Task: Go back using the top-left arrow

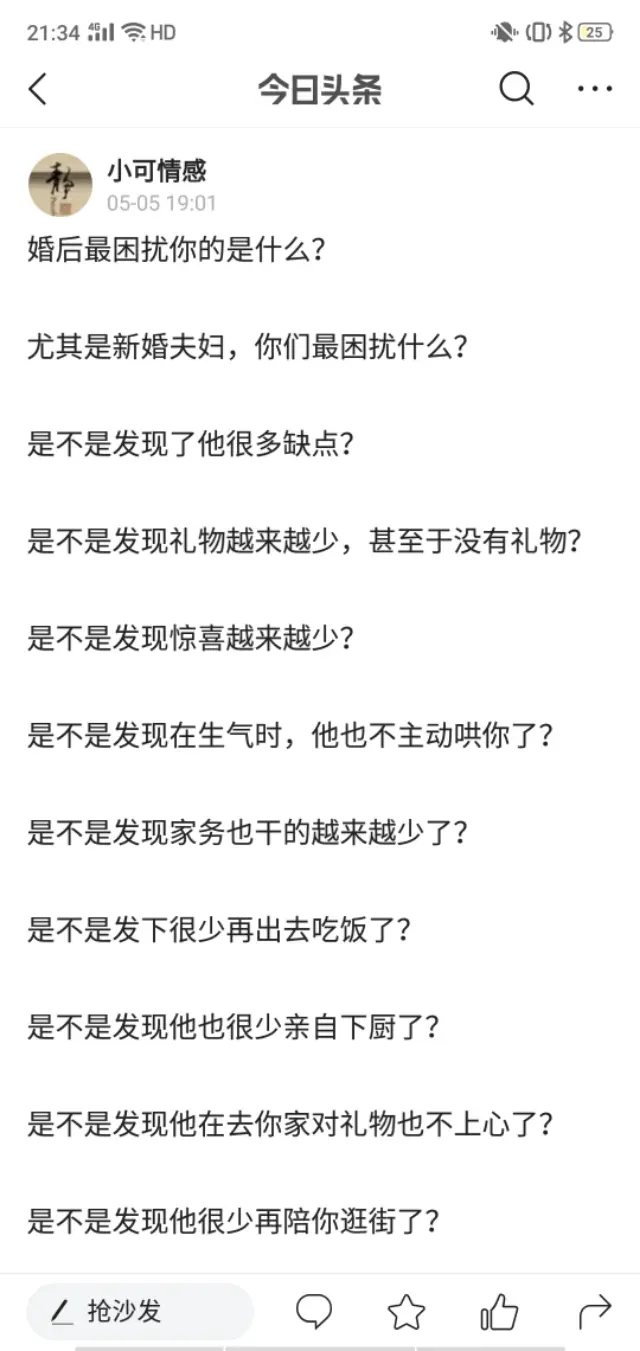Action: tap(38, 90)
